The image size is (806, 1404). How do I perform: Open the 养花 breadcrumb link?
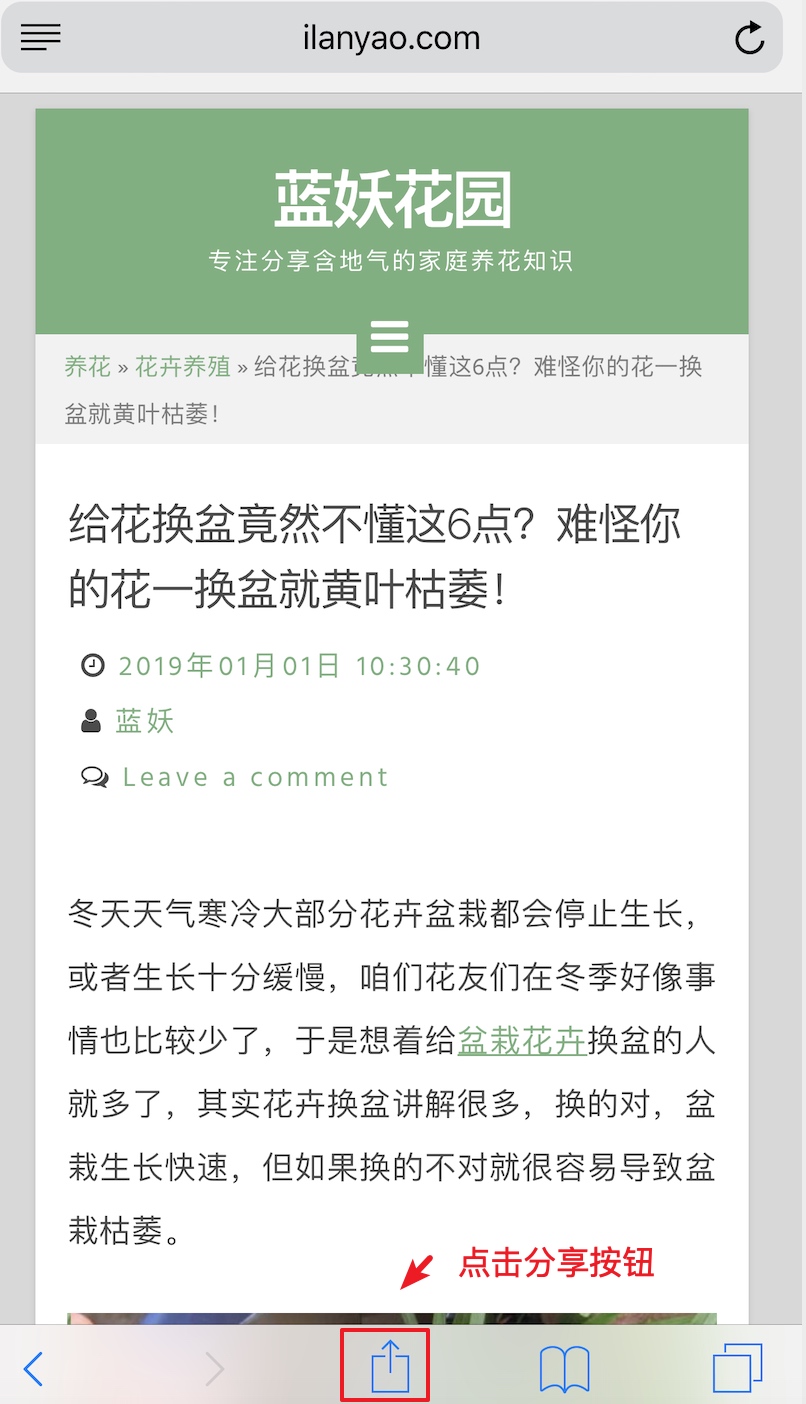(87, 366)
